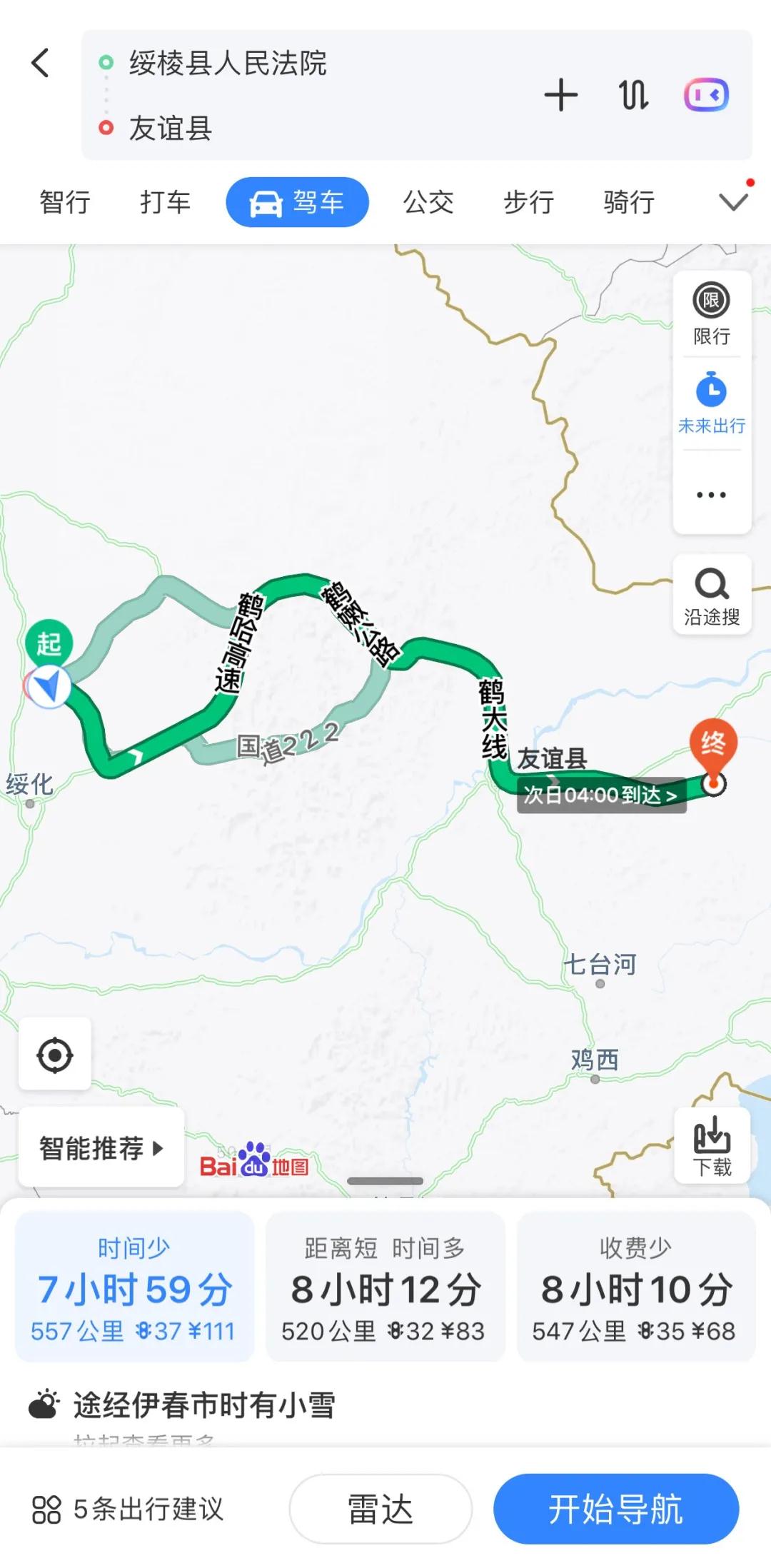Add a waypoint with the plus icon

click(560, 95)
